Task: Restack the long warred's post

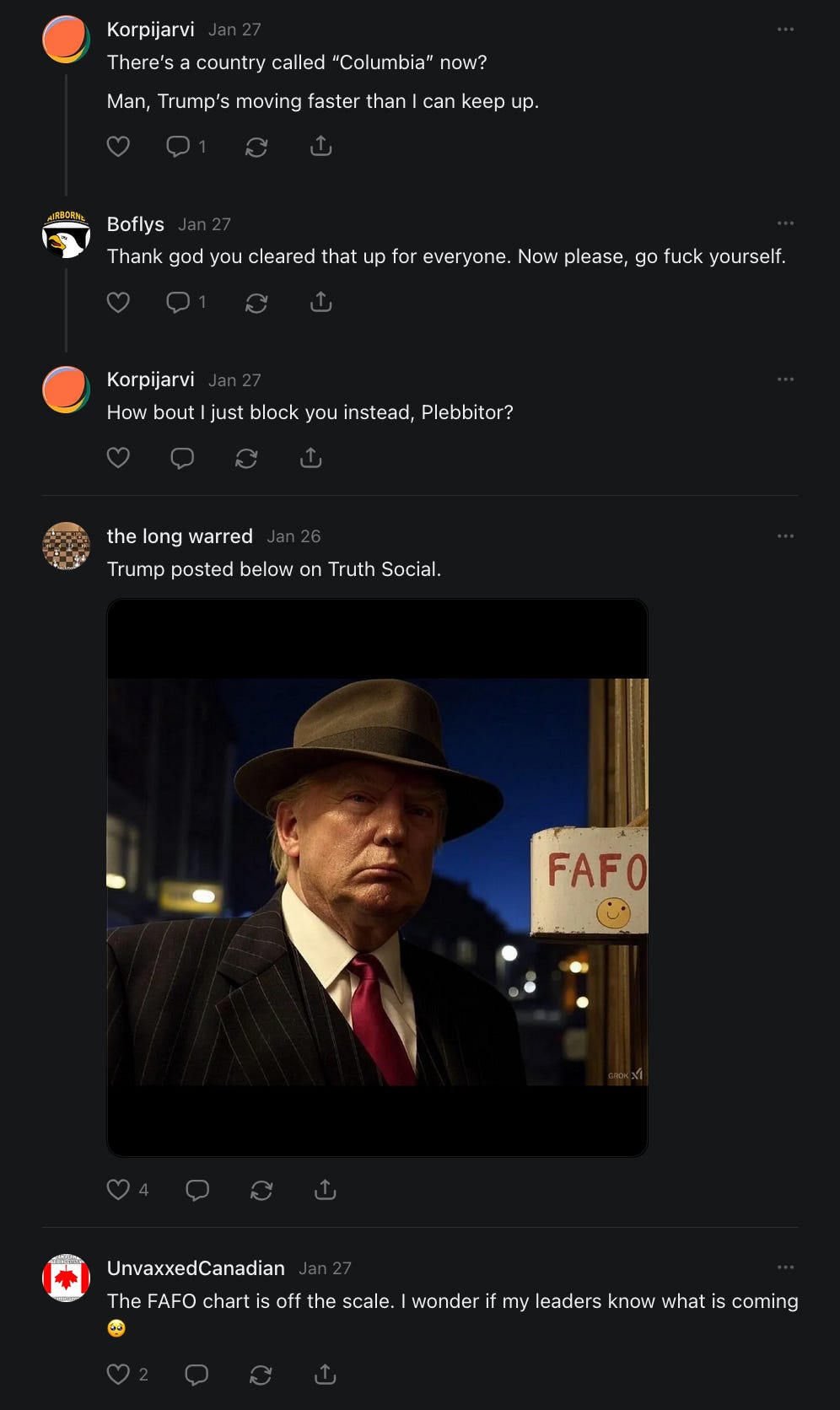Action: click(x=261, y=1190)
